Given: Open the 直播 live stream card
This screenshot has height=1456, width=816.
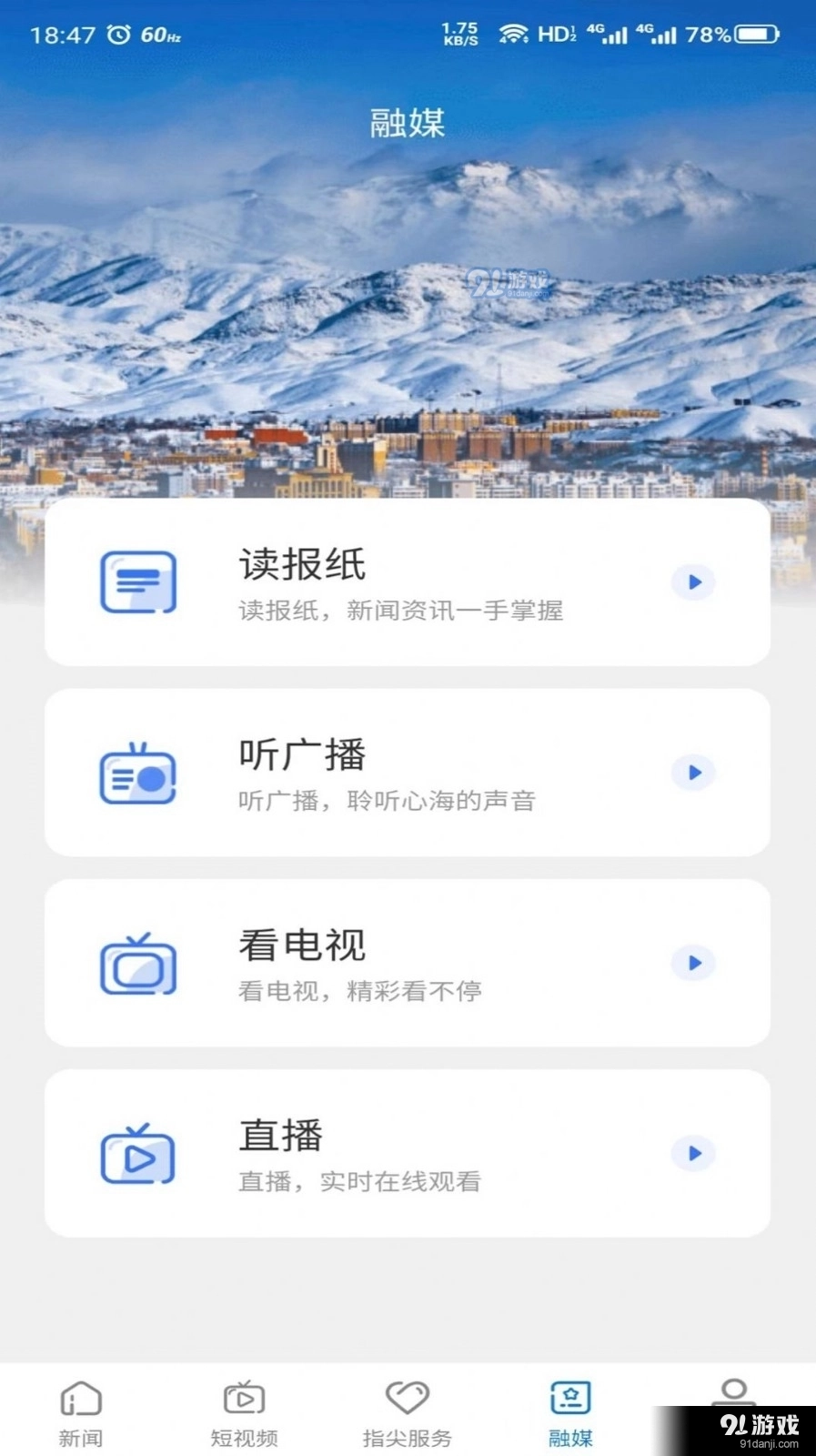Looking at the screenshot, I should coord(407,1153).
